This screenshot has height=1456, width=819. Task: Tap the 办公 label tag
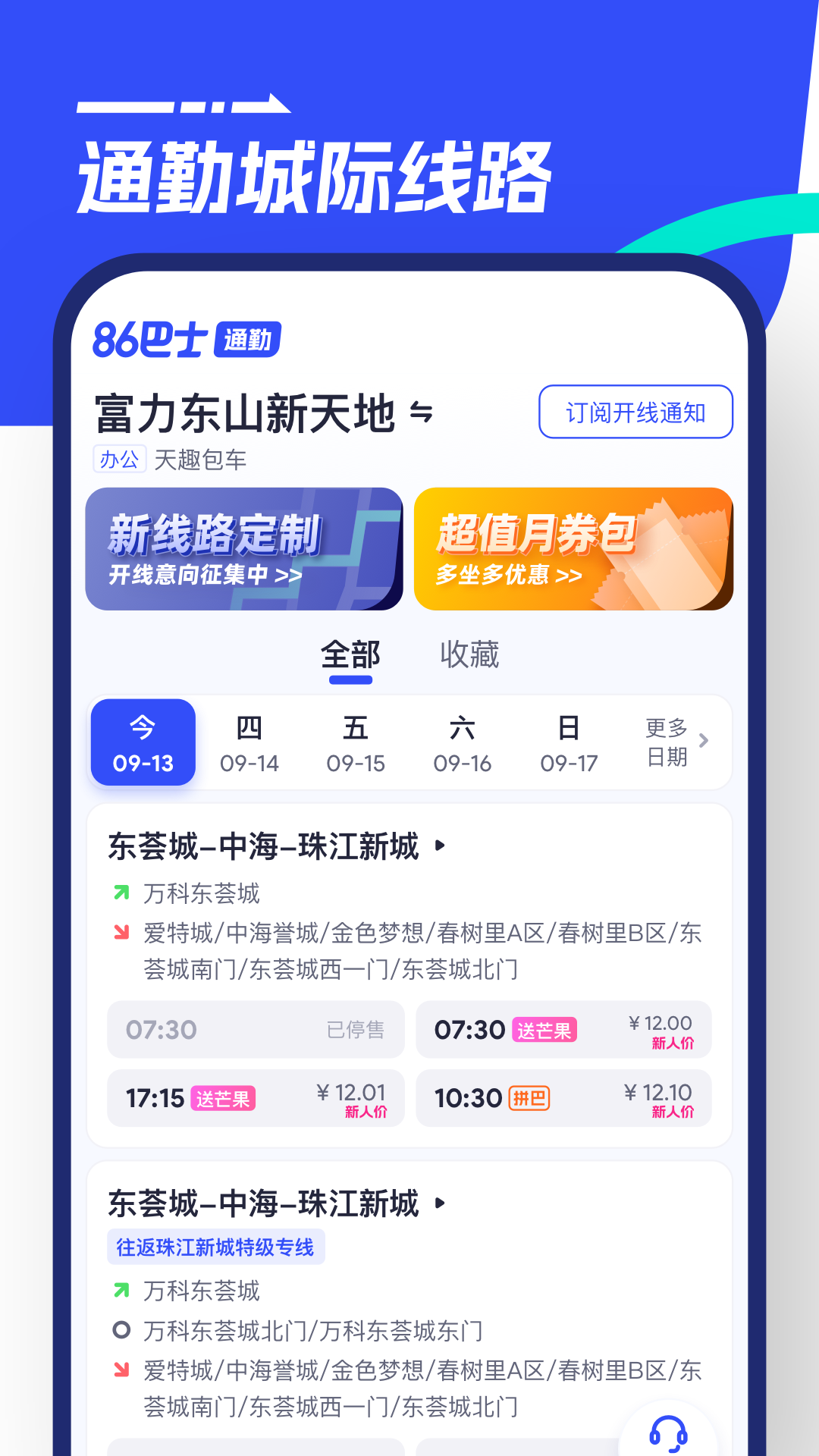[118, 458]
